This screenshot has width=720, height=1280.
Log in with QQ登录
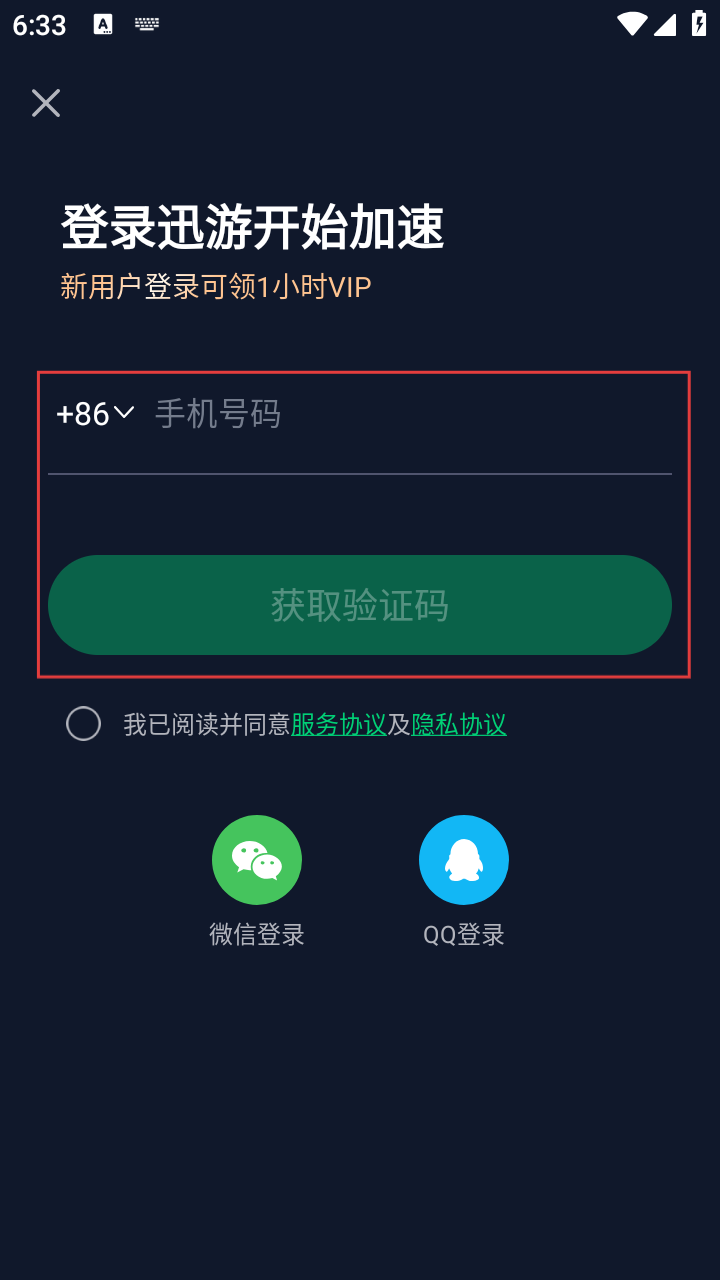click(x=464, y=860)
